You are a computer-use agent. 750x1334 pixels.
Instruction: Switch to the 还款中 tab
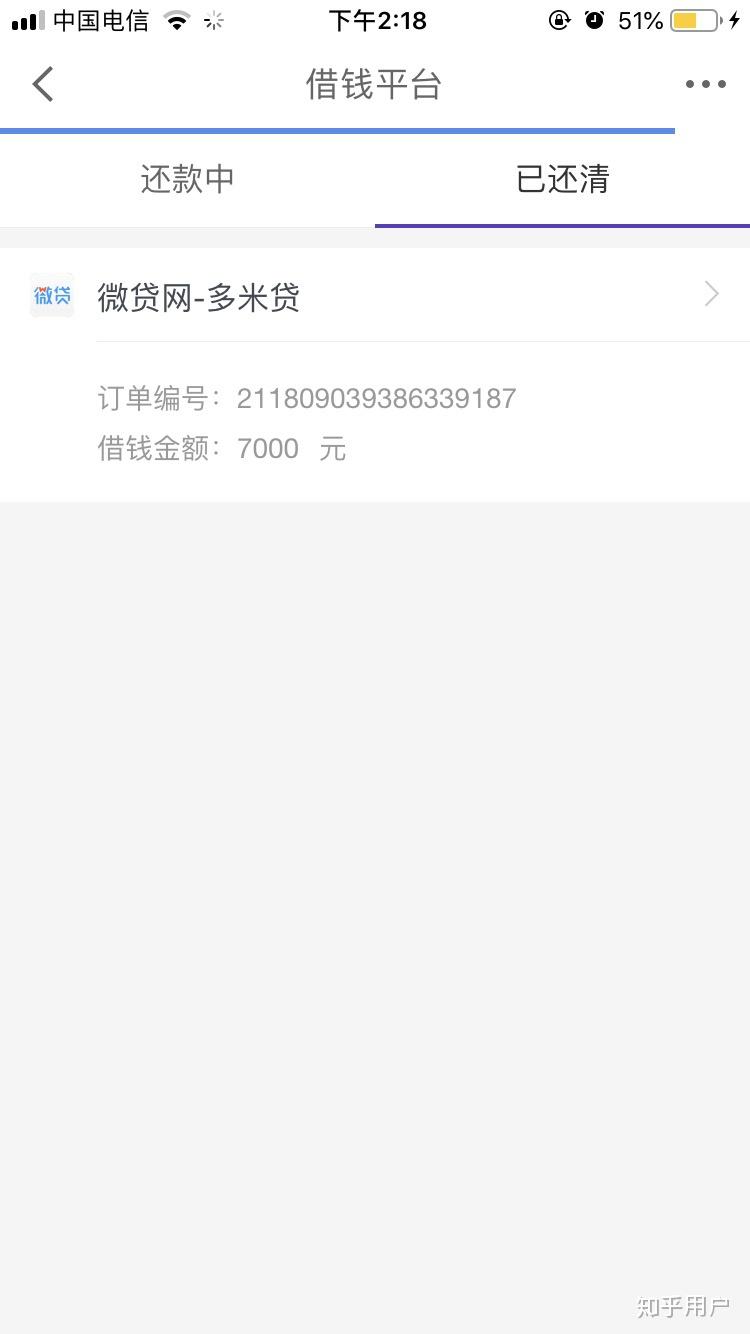187,179
